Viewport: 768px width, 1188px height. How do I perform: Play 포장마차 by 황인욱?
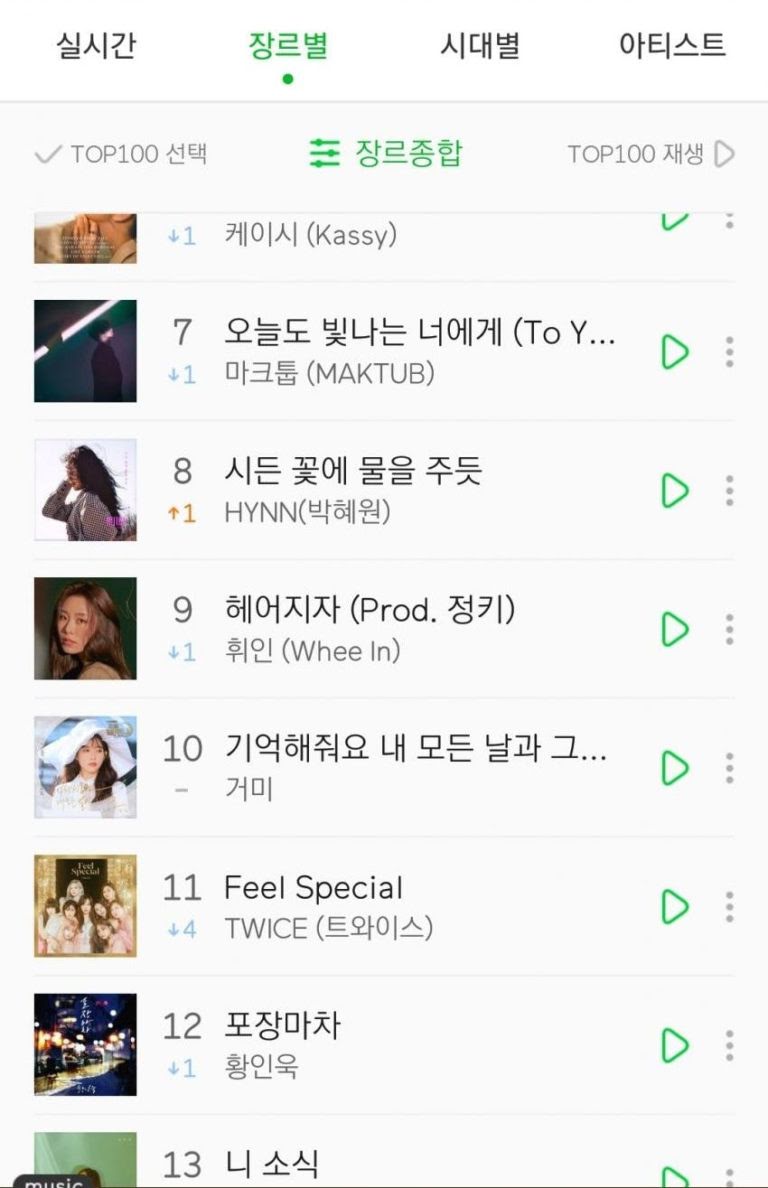click(675, 1045)
